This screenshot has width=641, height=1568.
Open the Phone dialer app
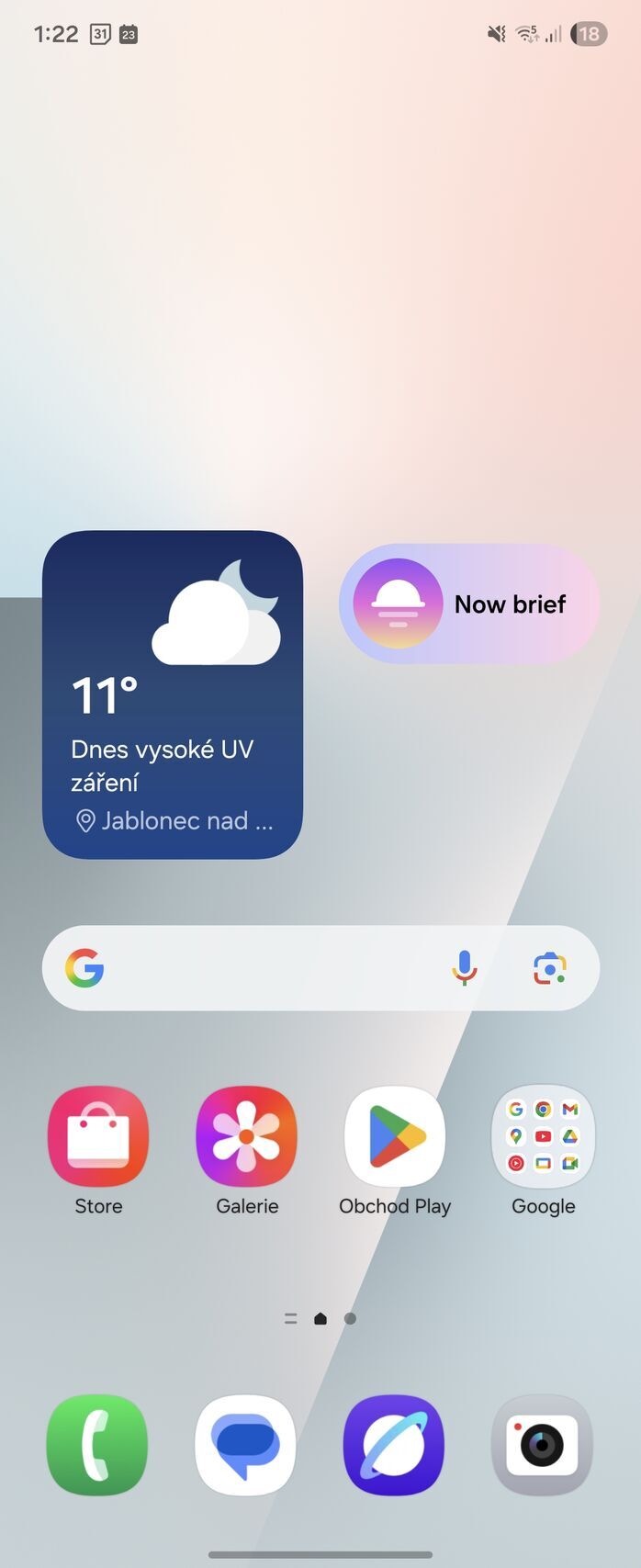pyautogui.click(x=97, y=1444)
